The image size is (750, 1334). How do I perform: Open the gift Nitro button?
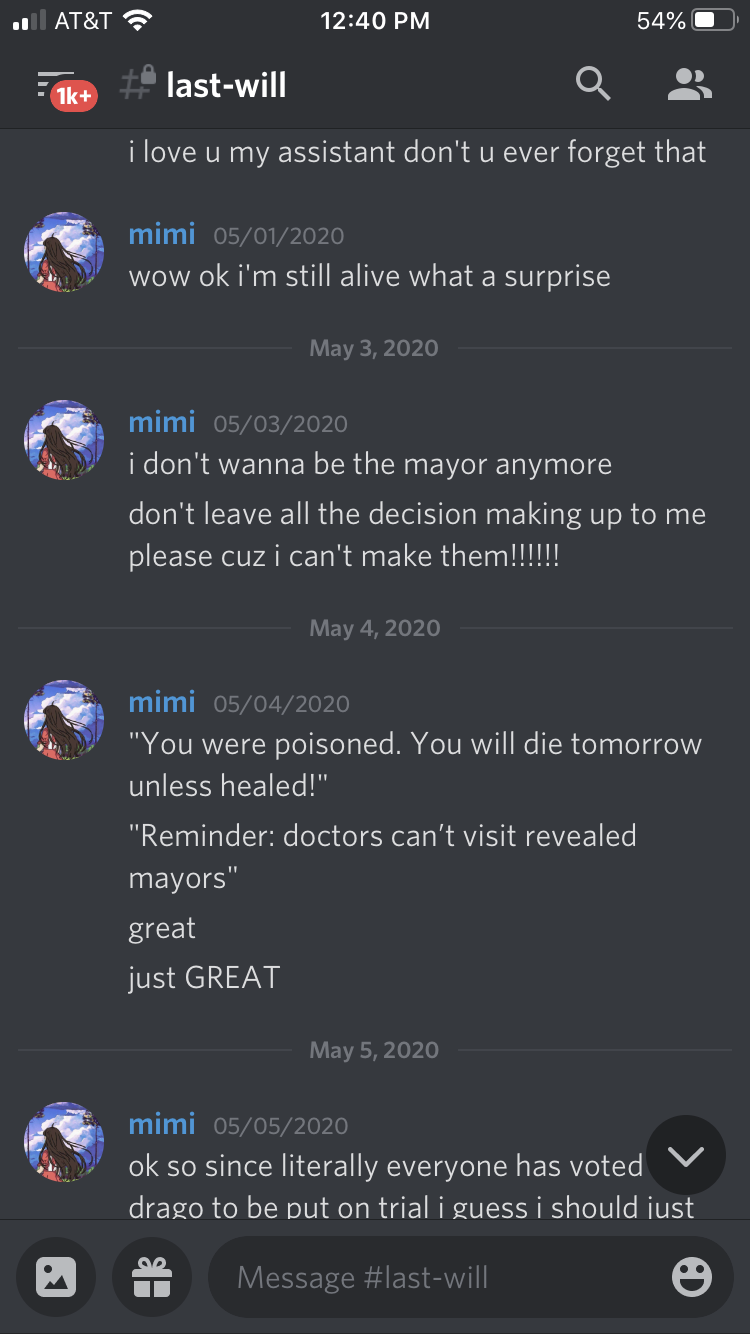pos(152,1277)
